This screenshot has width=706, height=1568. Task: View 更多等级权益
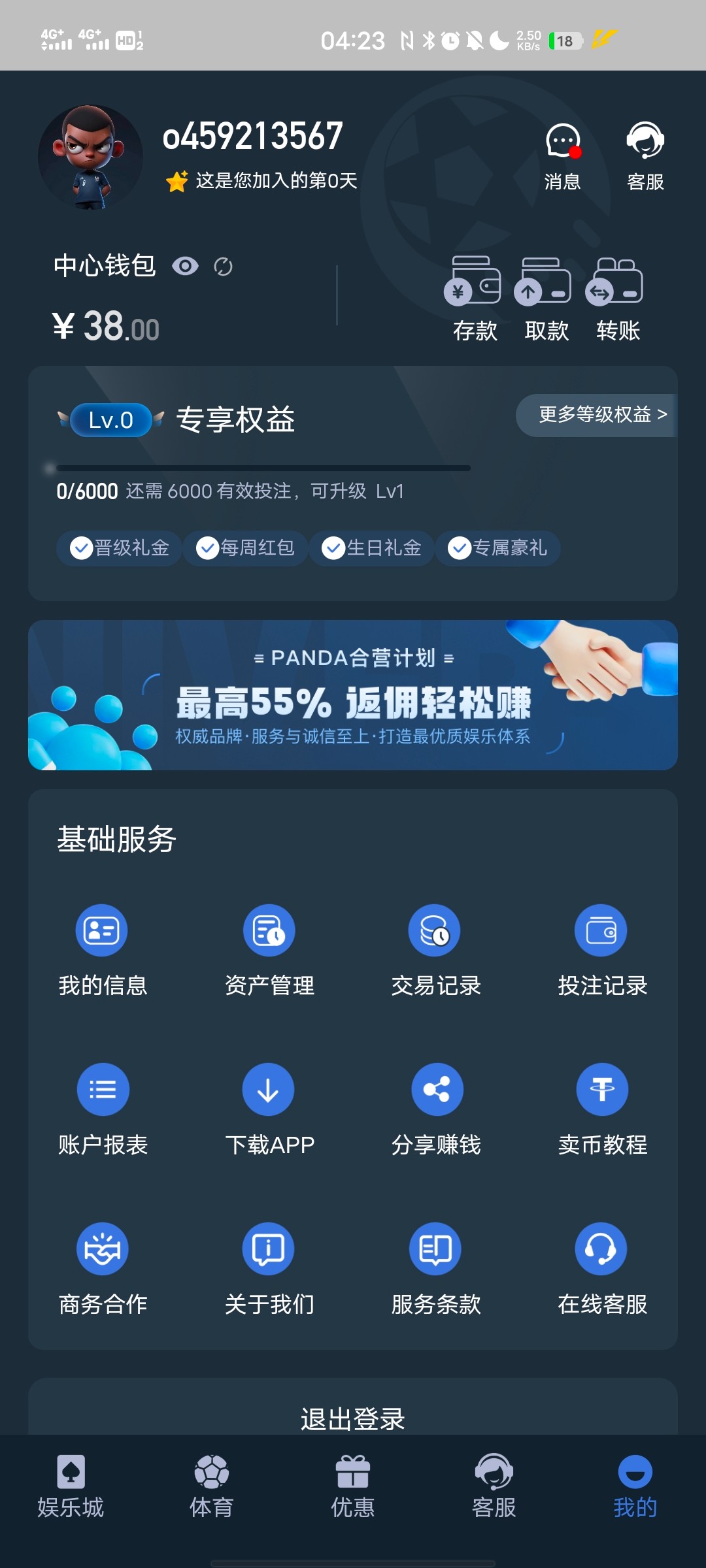click(x=598, y=415)
